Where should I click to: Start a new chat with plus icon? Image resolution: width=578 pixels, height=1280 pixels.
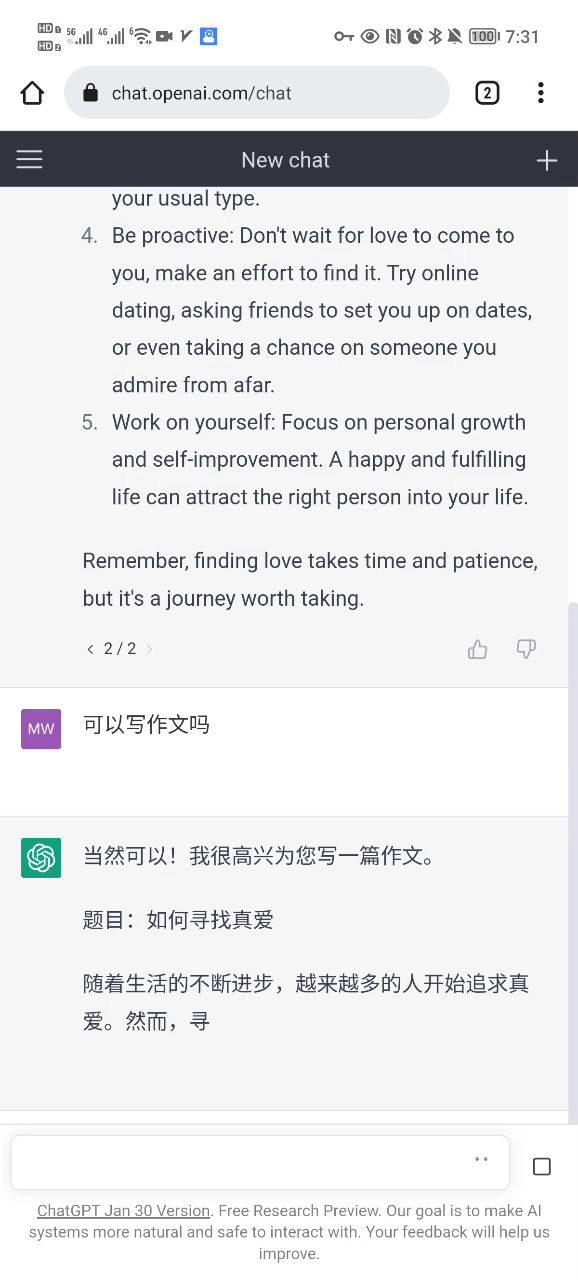point(547,160)
